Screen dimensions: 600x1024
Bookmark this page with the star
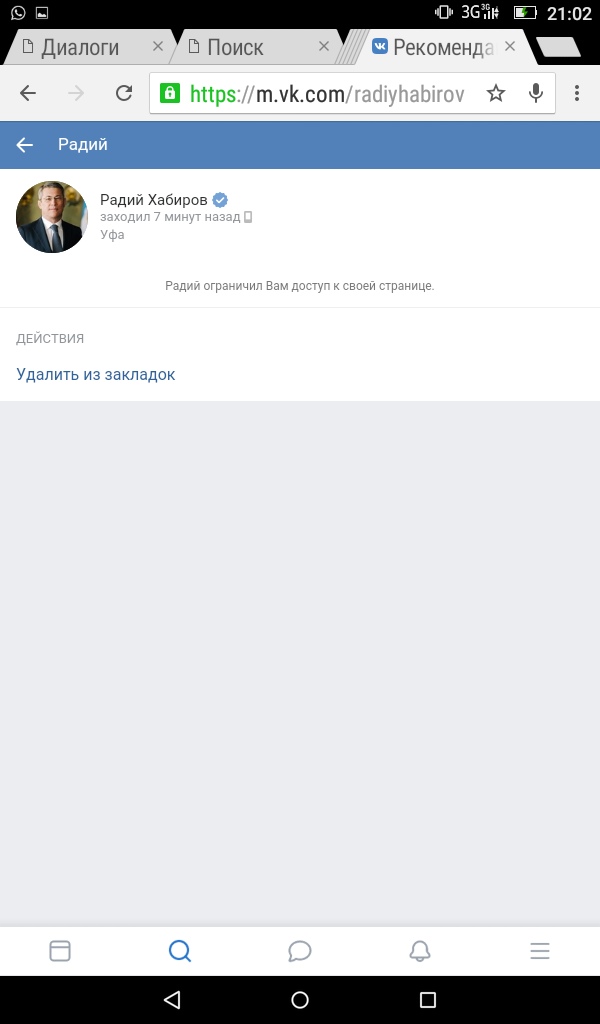pyautogui.click(x=496, y=93)
